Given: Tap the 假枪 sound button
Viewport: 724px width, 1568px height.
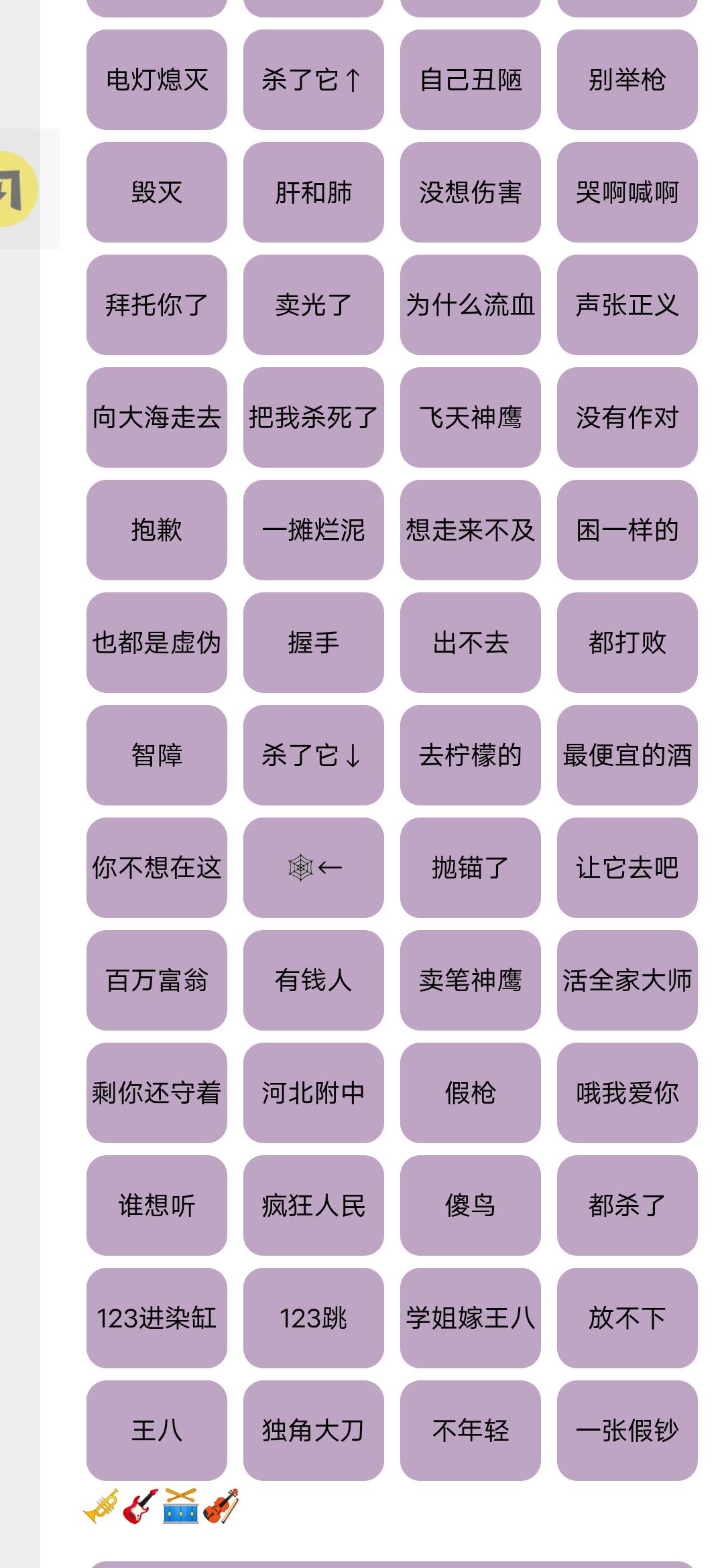Looking at the screenshot, I should pos(471,1094).
